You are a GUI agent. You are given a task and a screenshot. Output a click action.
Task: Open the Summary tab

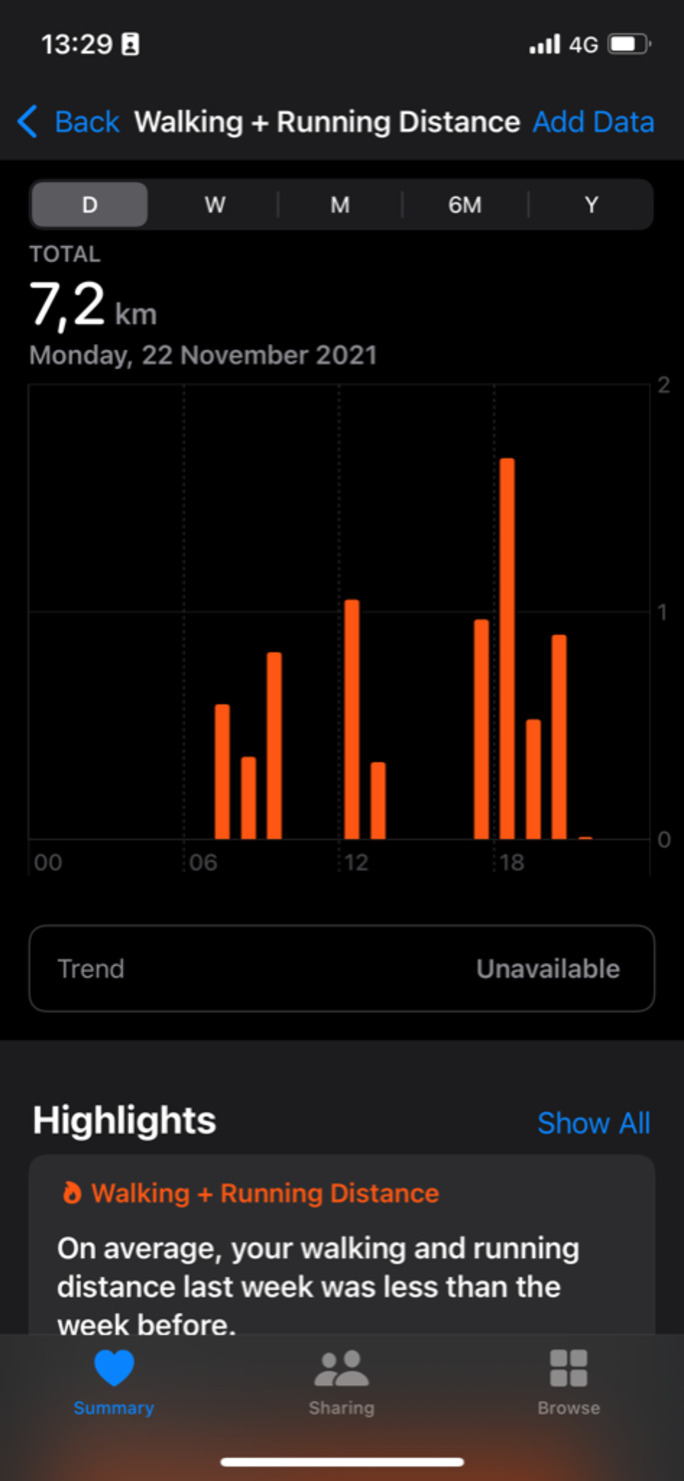tap(114, 1381)
